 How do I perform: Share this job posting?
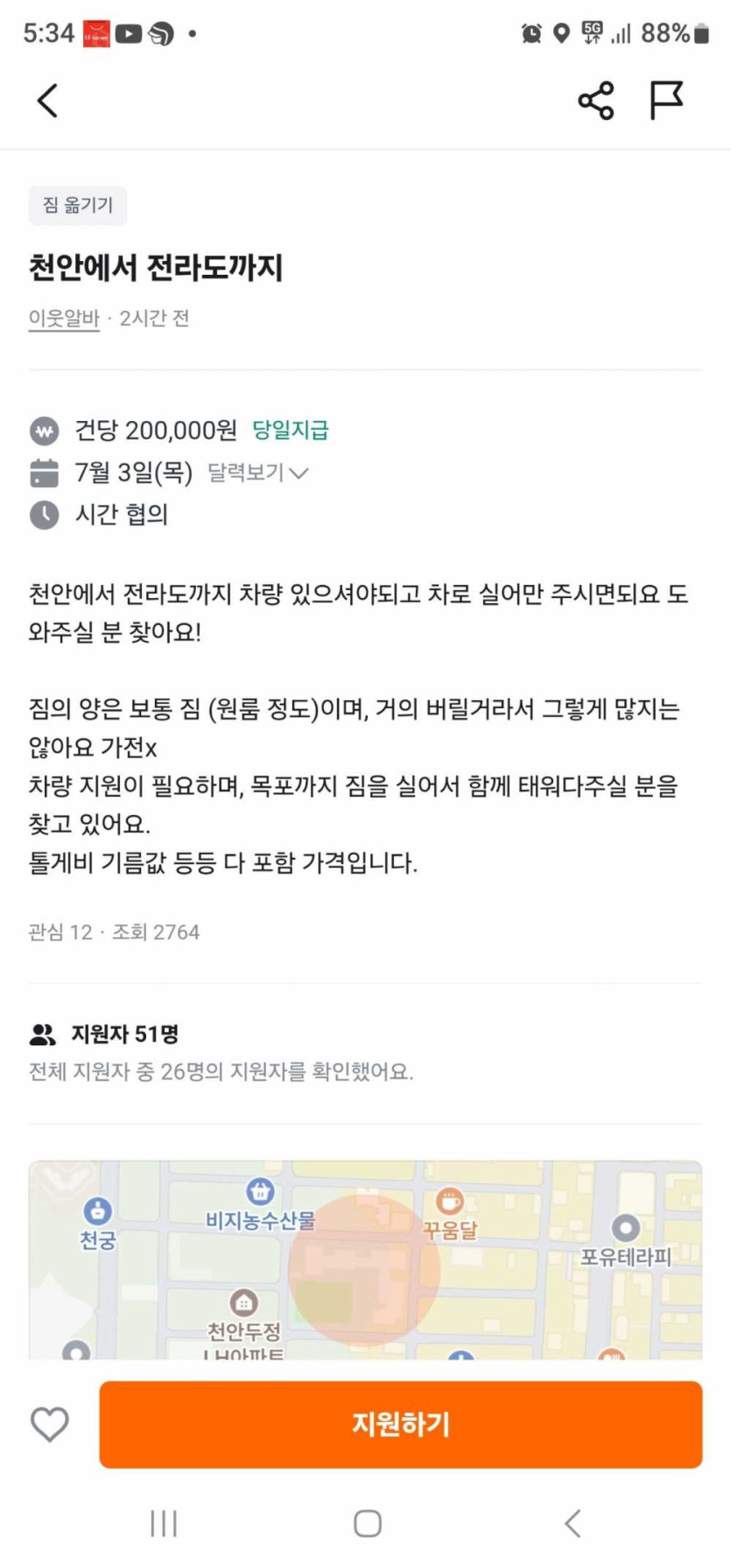[595, 101]
